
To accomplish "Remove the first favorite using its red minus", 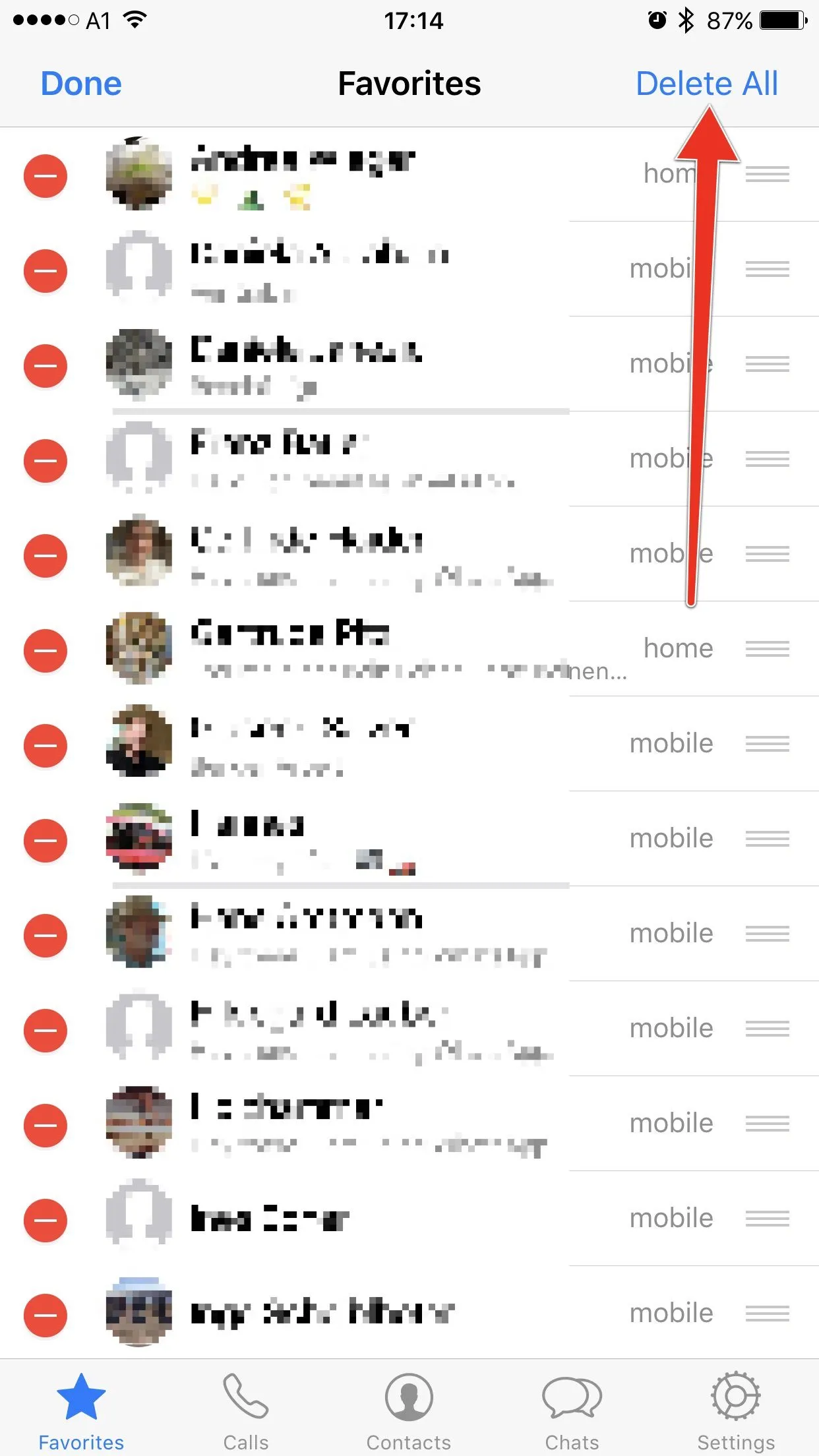I will pyautogui.click(x=45, y=176).
